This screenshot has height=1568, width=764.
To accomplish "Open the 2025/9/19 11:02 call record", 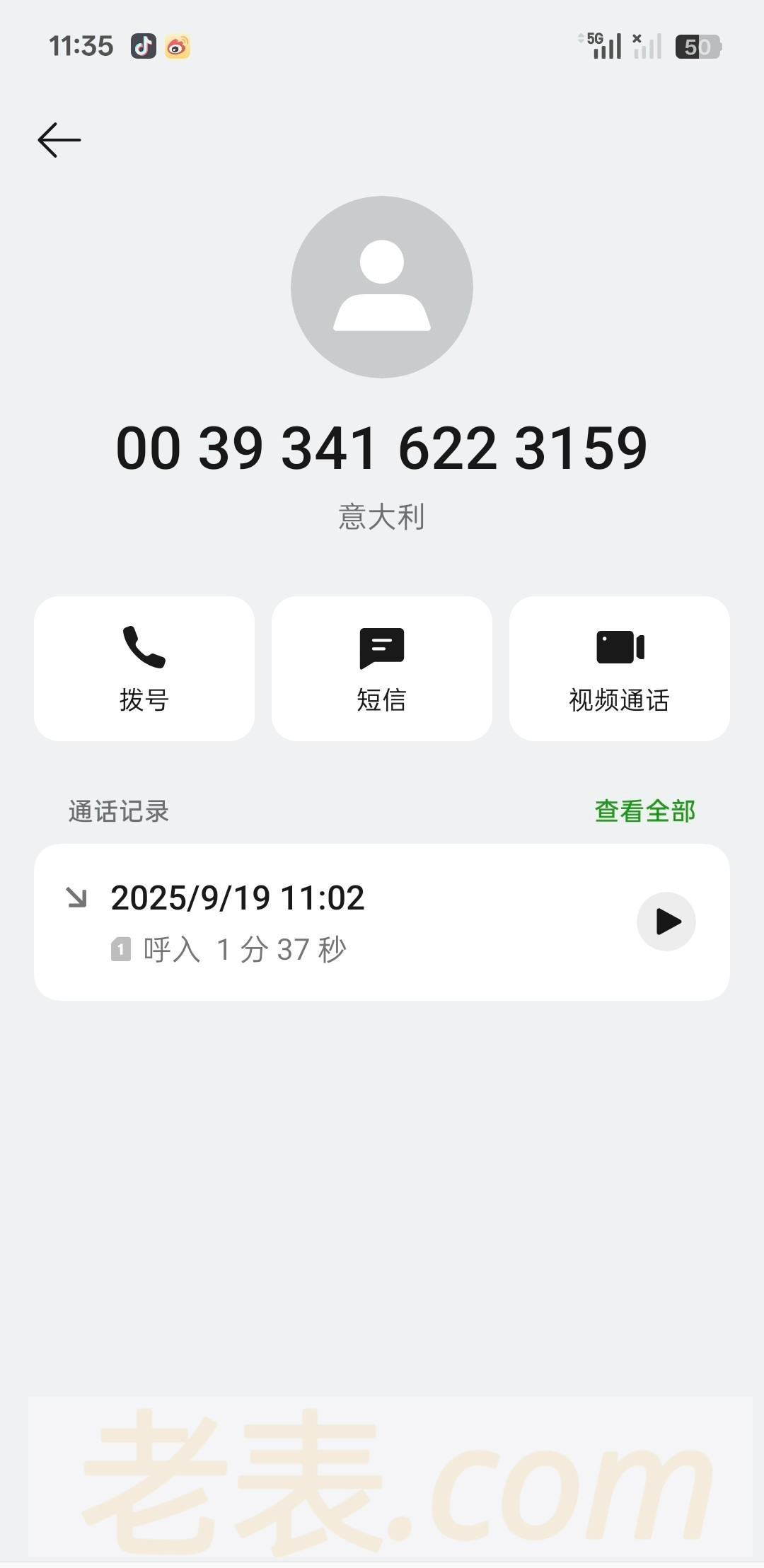I will [318, 922].
